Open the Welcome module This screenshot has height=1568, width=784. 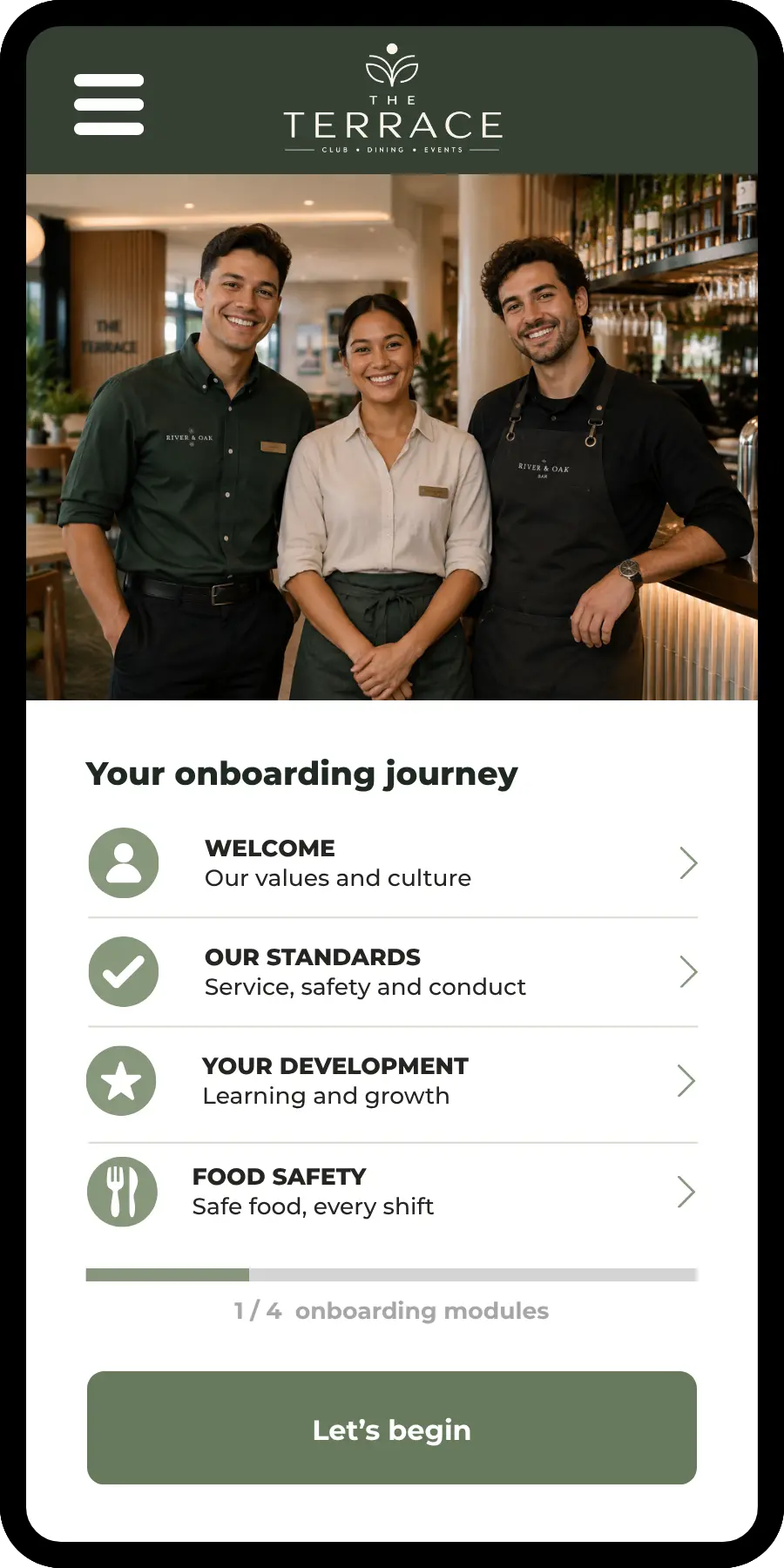393,863
